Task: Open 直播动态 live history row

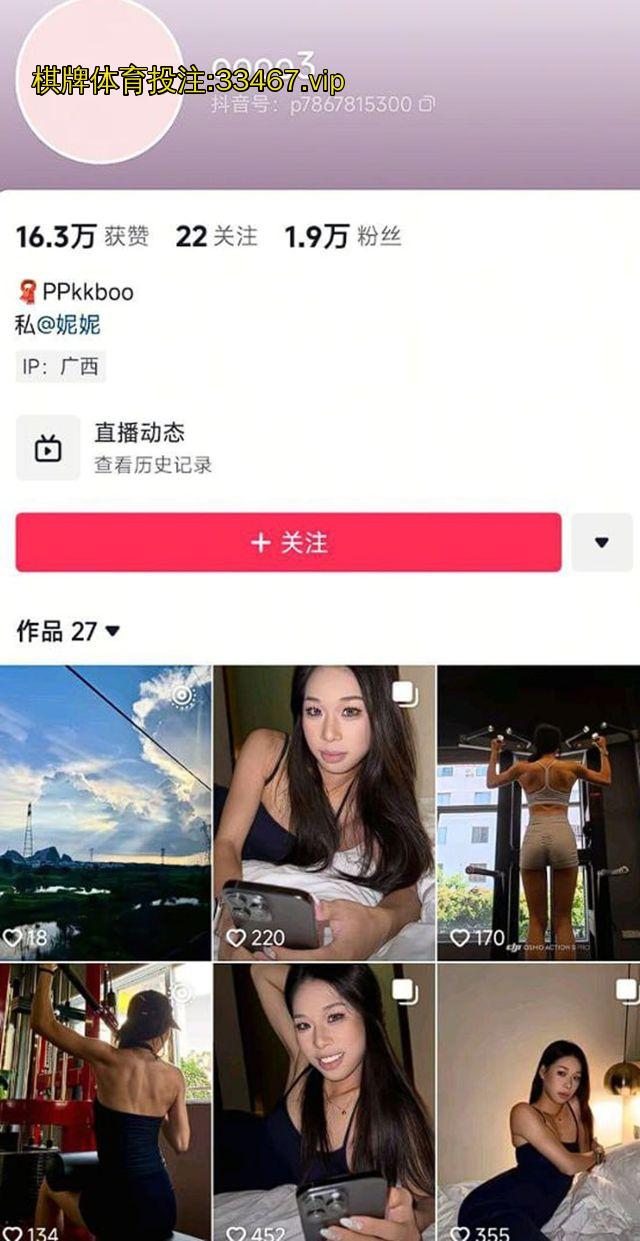Action: point(140,447)
